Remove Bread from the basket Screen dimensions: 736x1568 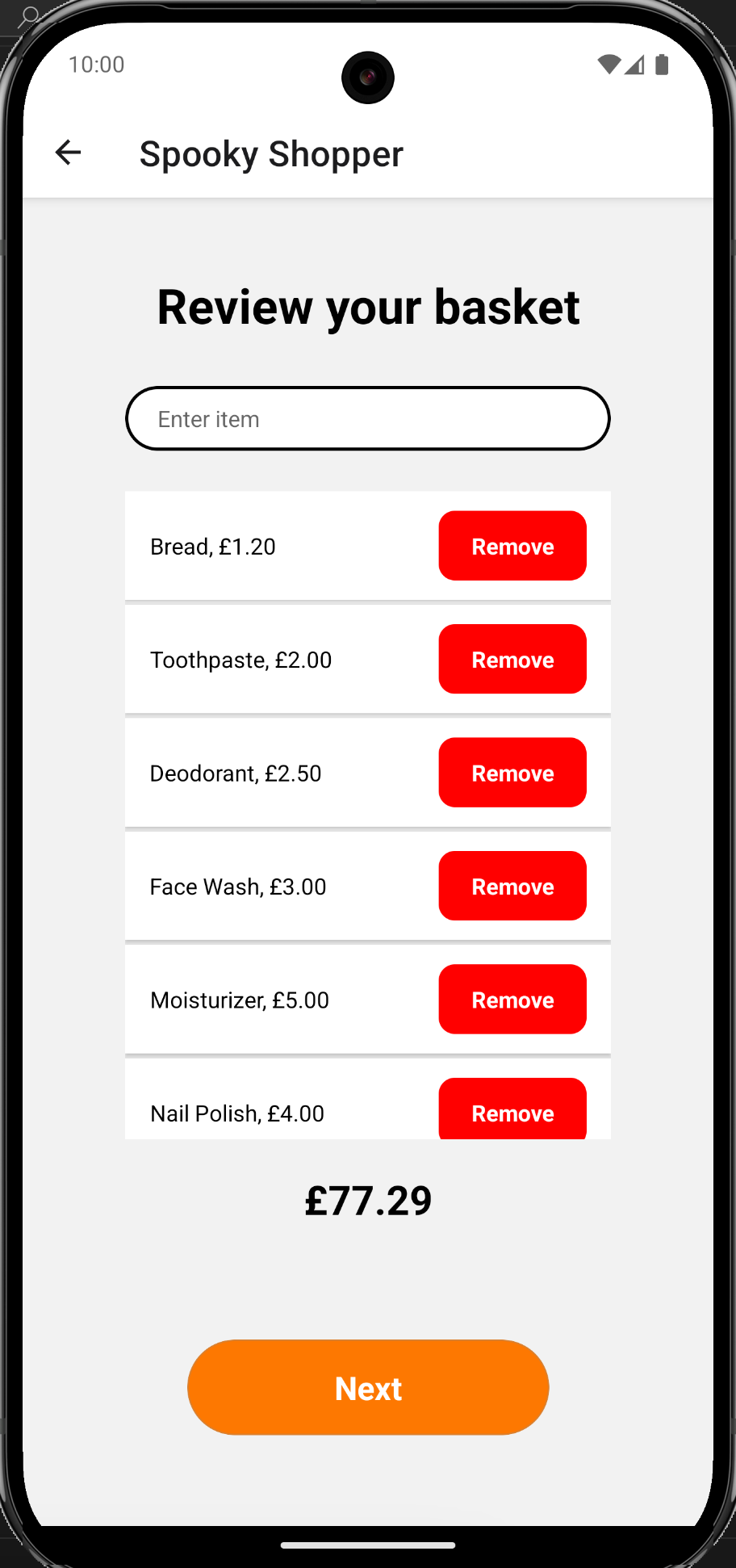(x=512, y=547)
